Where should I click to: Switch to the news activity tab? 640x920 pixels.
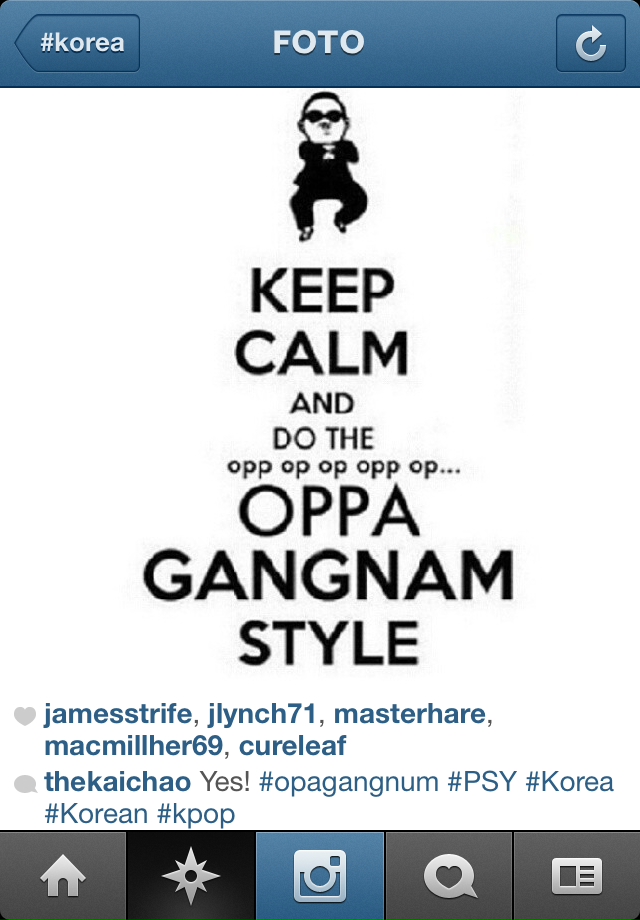pyautogui.click(x=448, y=877)
